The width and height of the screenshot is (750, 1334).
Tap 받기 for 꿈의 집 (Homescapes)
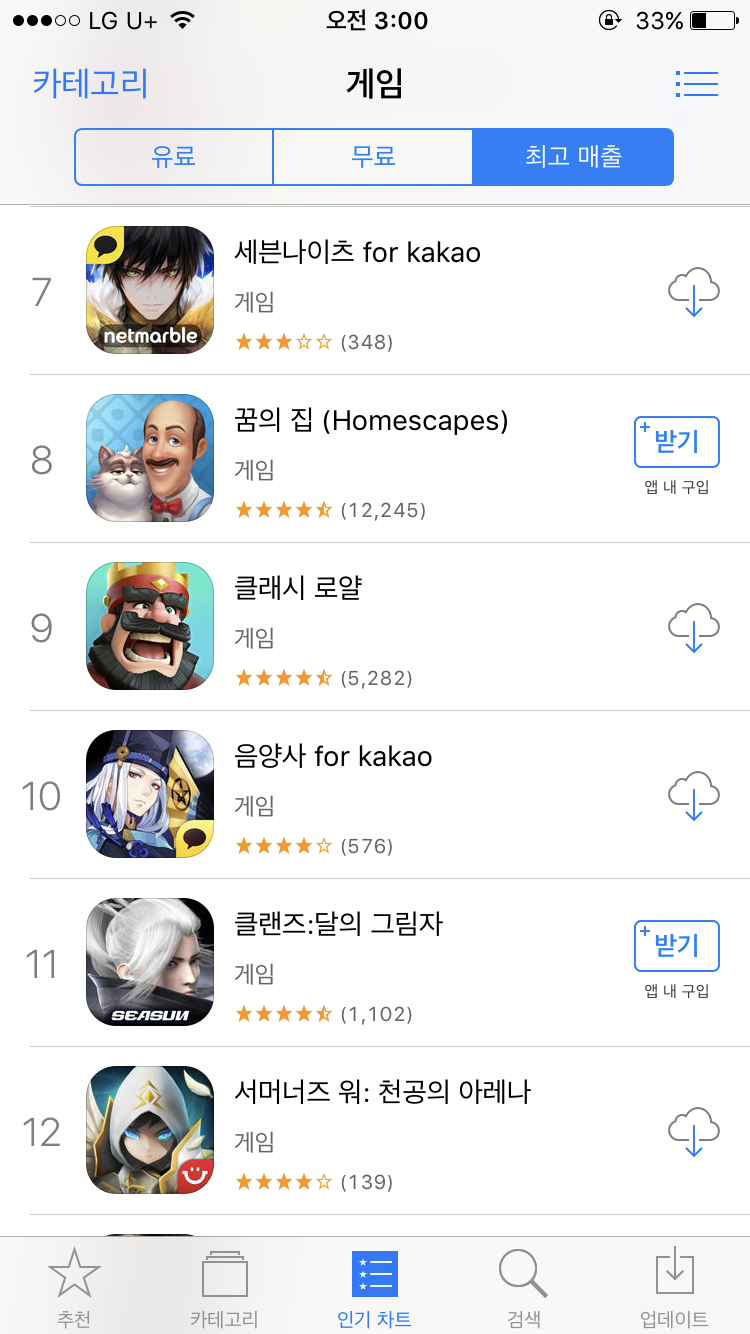tap(677, 442)
